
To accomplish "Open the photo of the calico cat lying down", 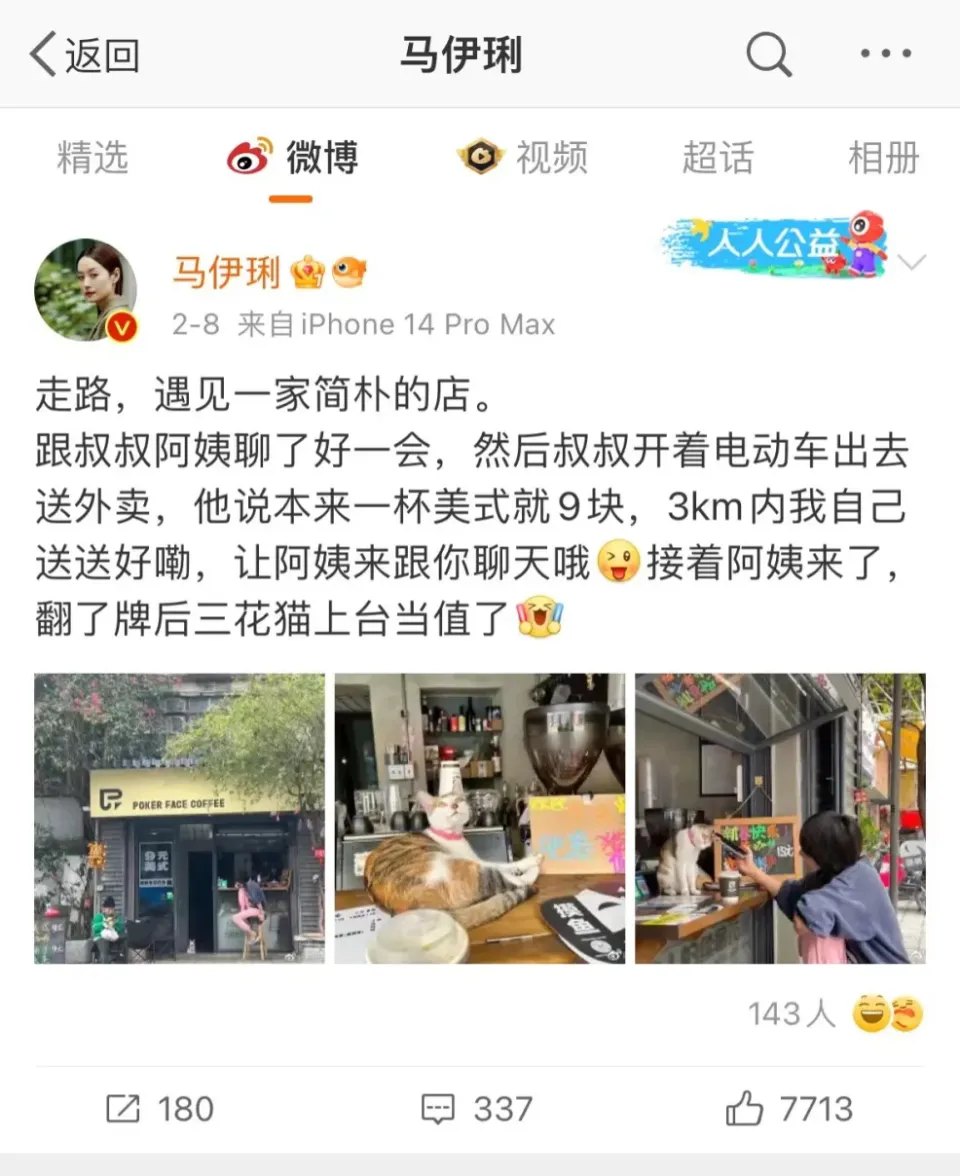I will [480, 818].
